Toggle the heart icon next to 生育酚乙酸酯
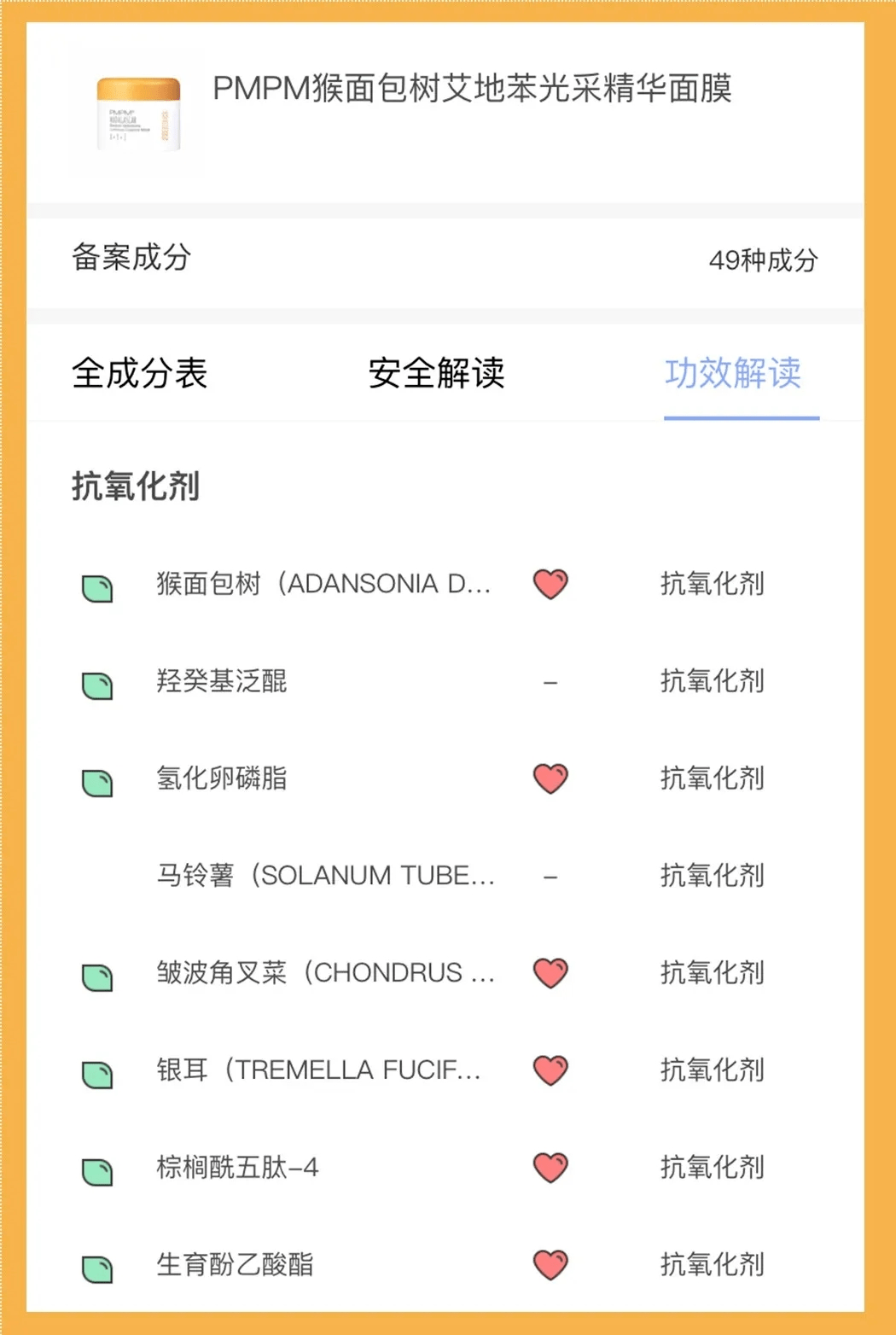This screenshot has width=896, height=1335. (x=550, y=1264)
